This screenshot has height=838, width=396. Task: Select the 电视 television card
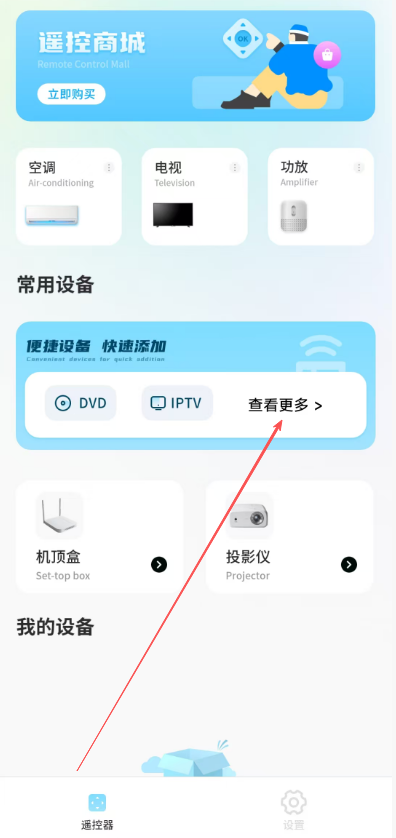[x=195, y=197]
